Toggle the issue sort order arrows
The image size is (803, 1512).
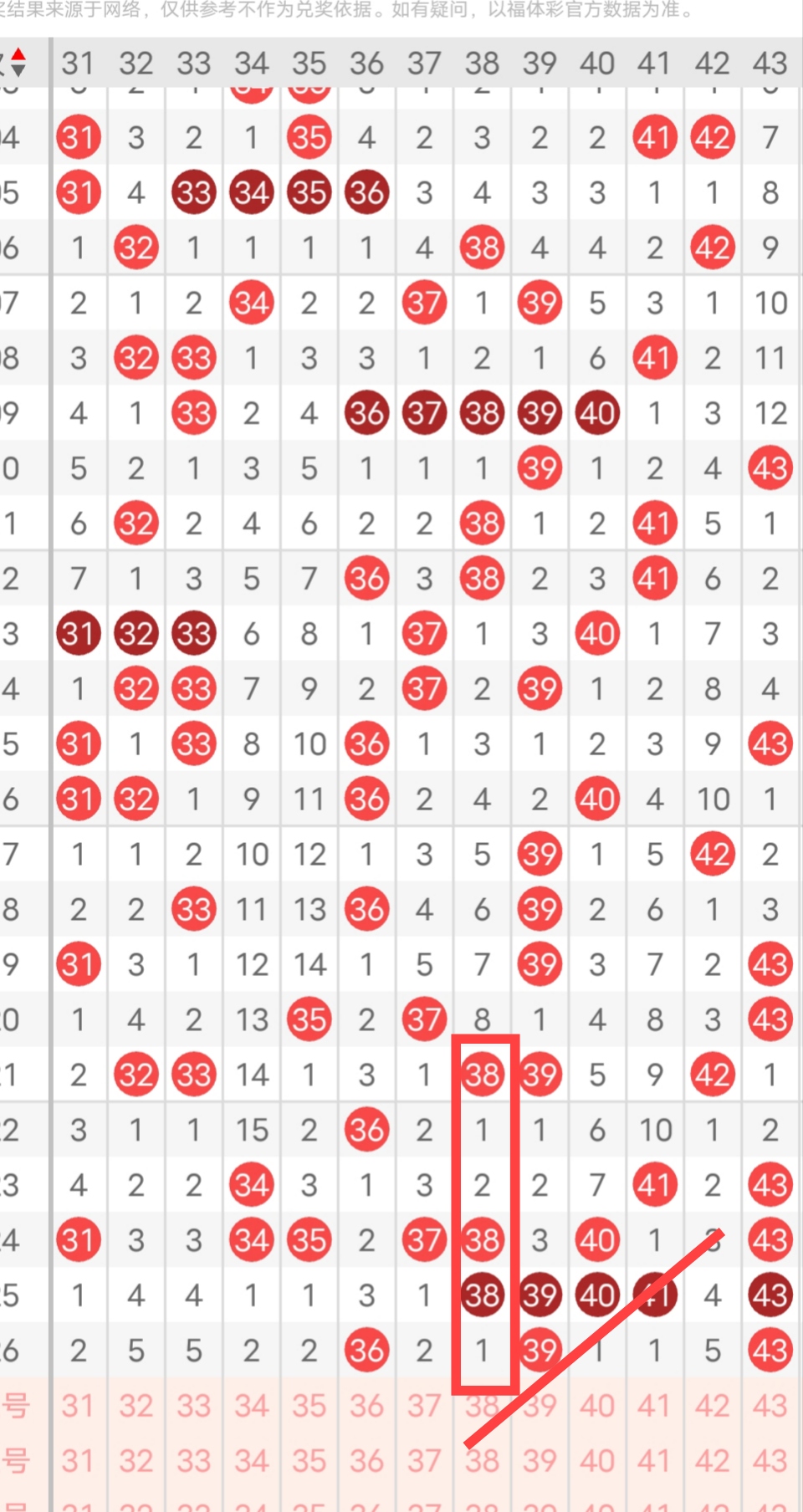(18, 63)
